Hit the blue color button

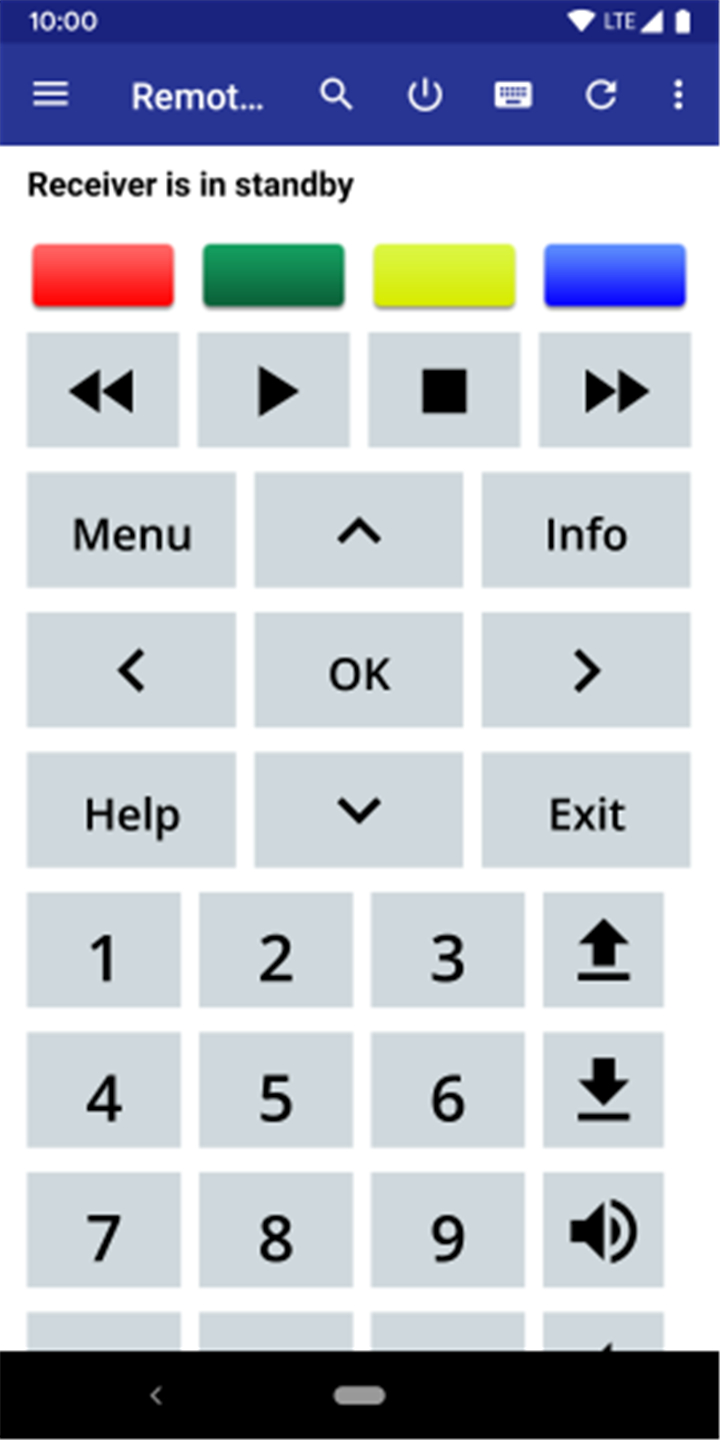click(x=615, y=275)
